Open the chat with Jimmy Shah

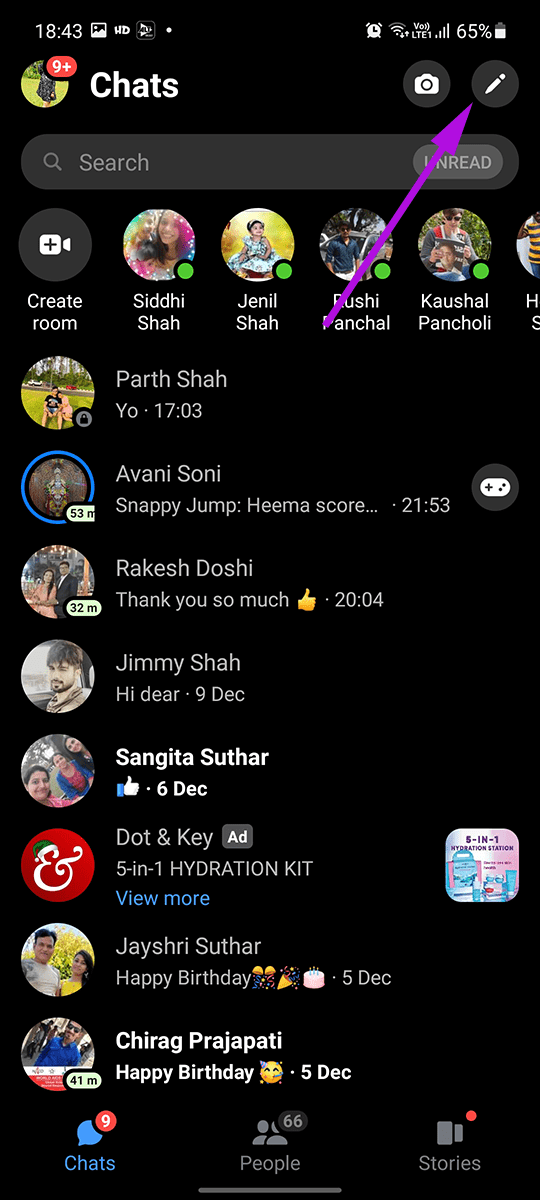pos(270,677)
